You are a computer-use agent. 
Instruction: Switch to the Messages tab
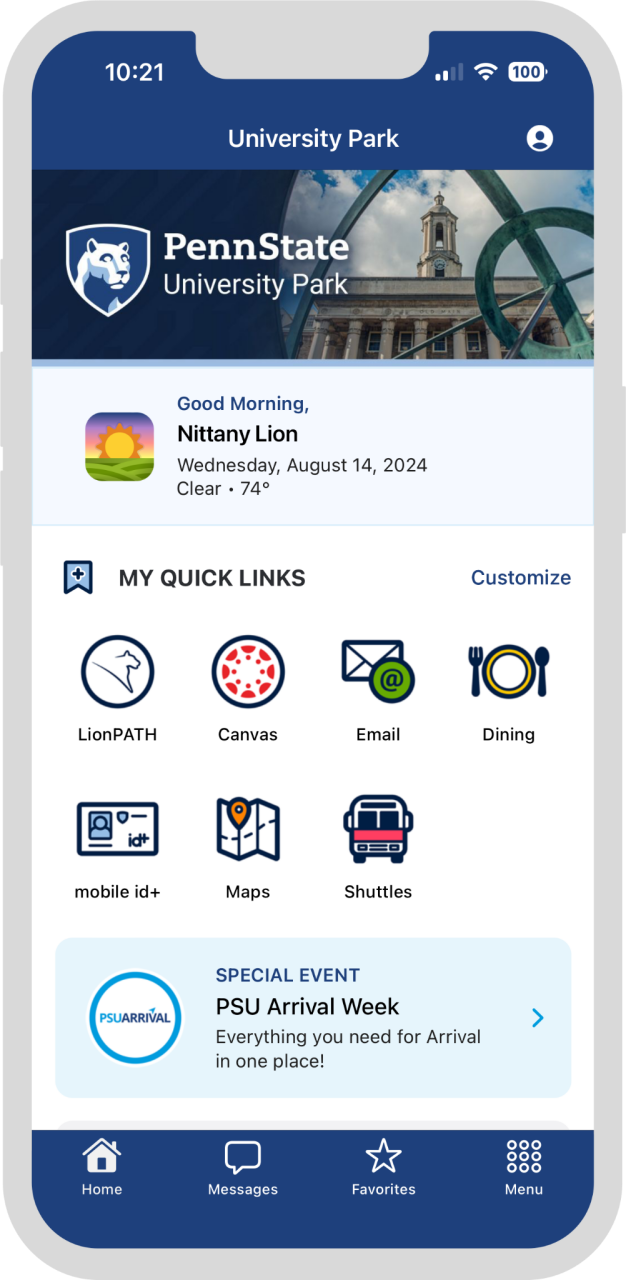[x=243, y=1167]
